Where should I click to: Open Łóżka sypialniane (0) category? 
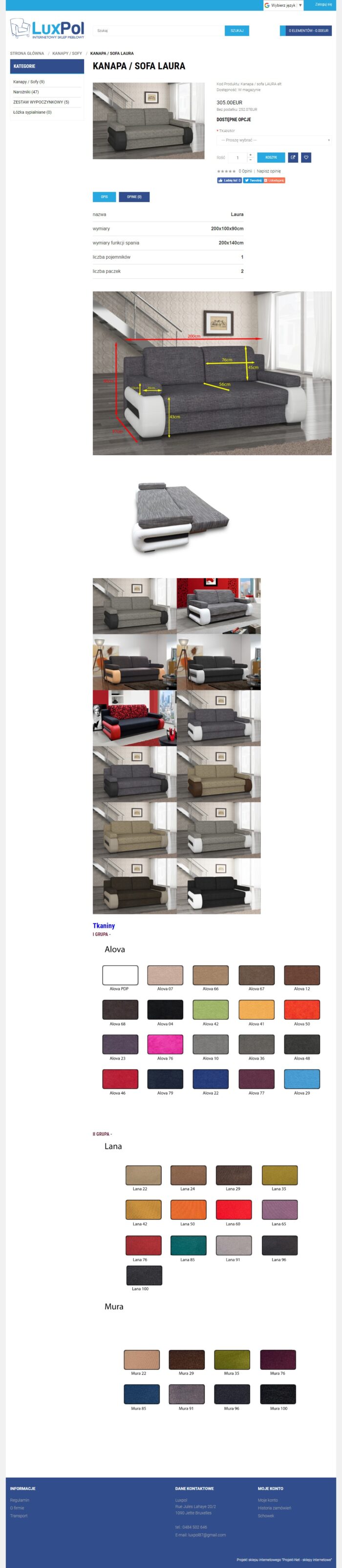pyautogui.click(x=32, y=113)
